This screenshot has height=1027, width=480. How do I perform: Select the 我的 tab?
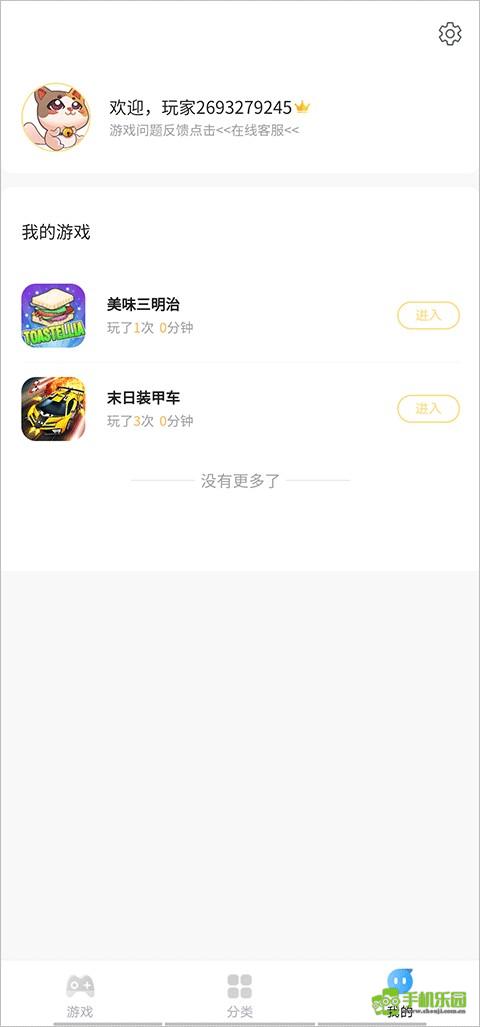coord(399,994)
